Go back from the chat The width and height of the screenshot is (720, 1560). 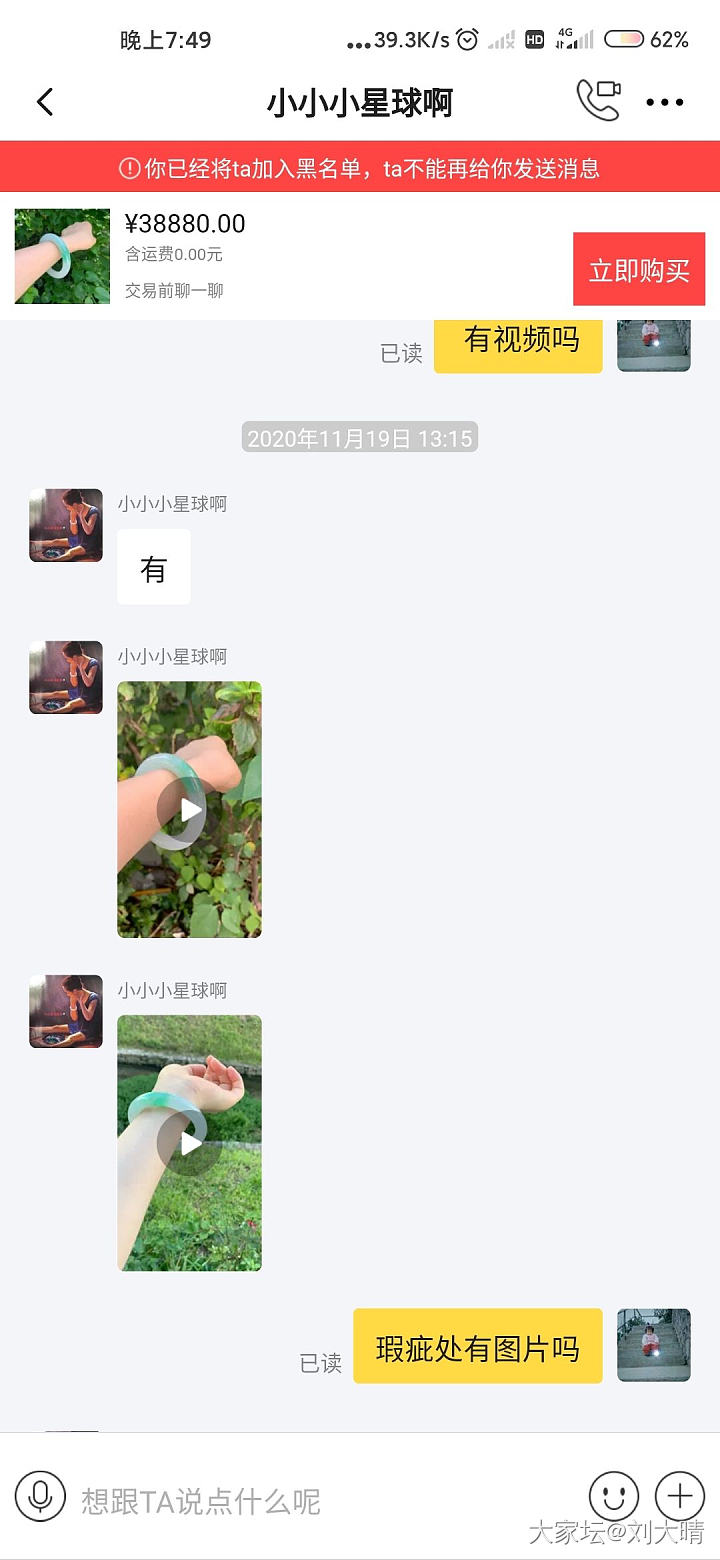tap(45, 102)
